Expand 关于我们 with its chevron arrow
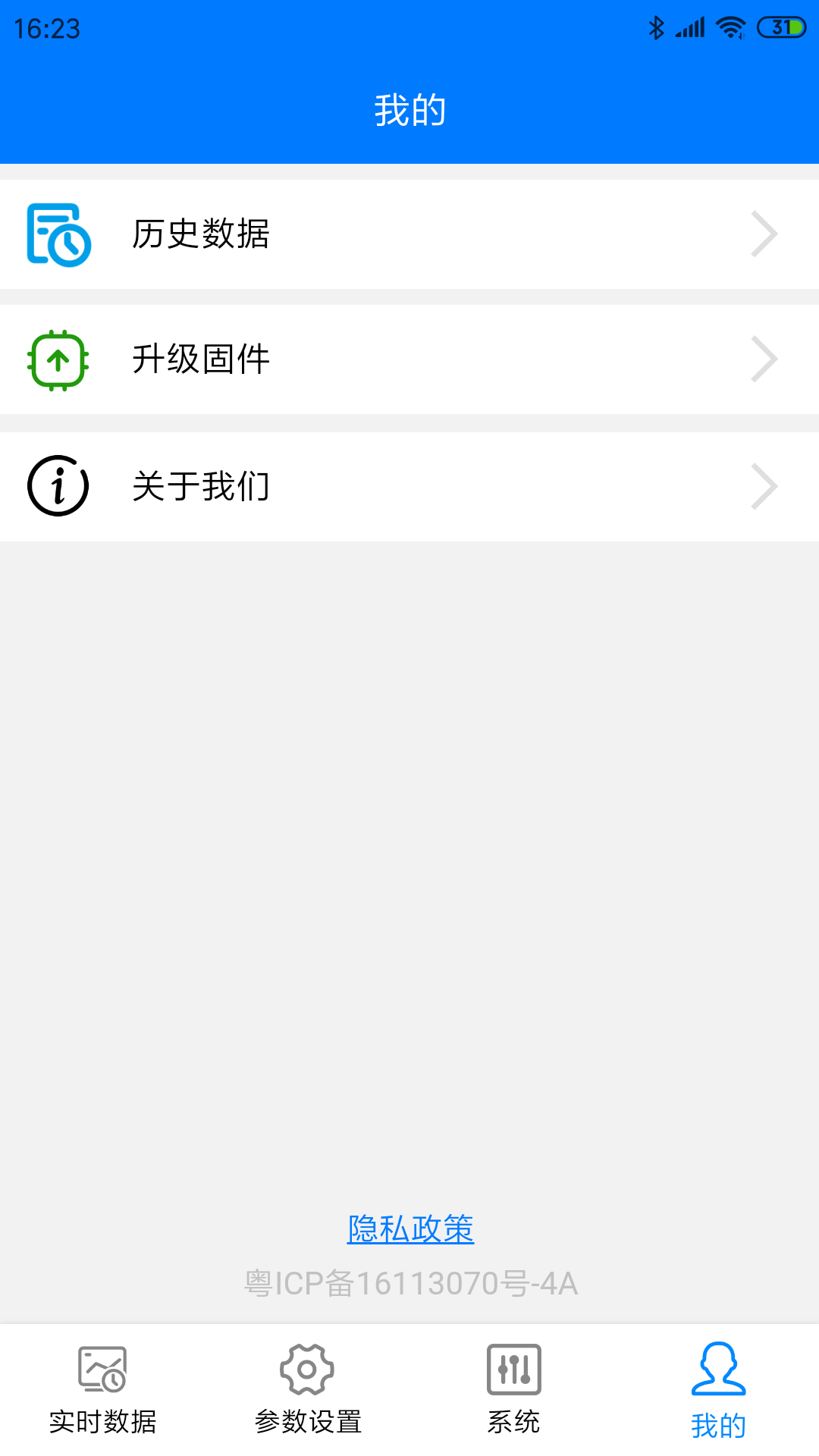Screen dimensions: 819x1456 (x=766, y=486)
